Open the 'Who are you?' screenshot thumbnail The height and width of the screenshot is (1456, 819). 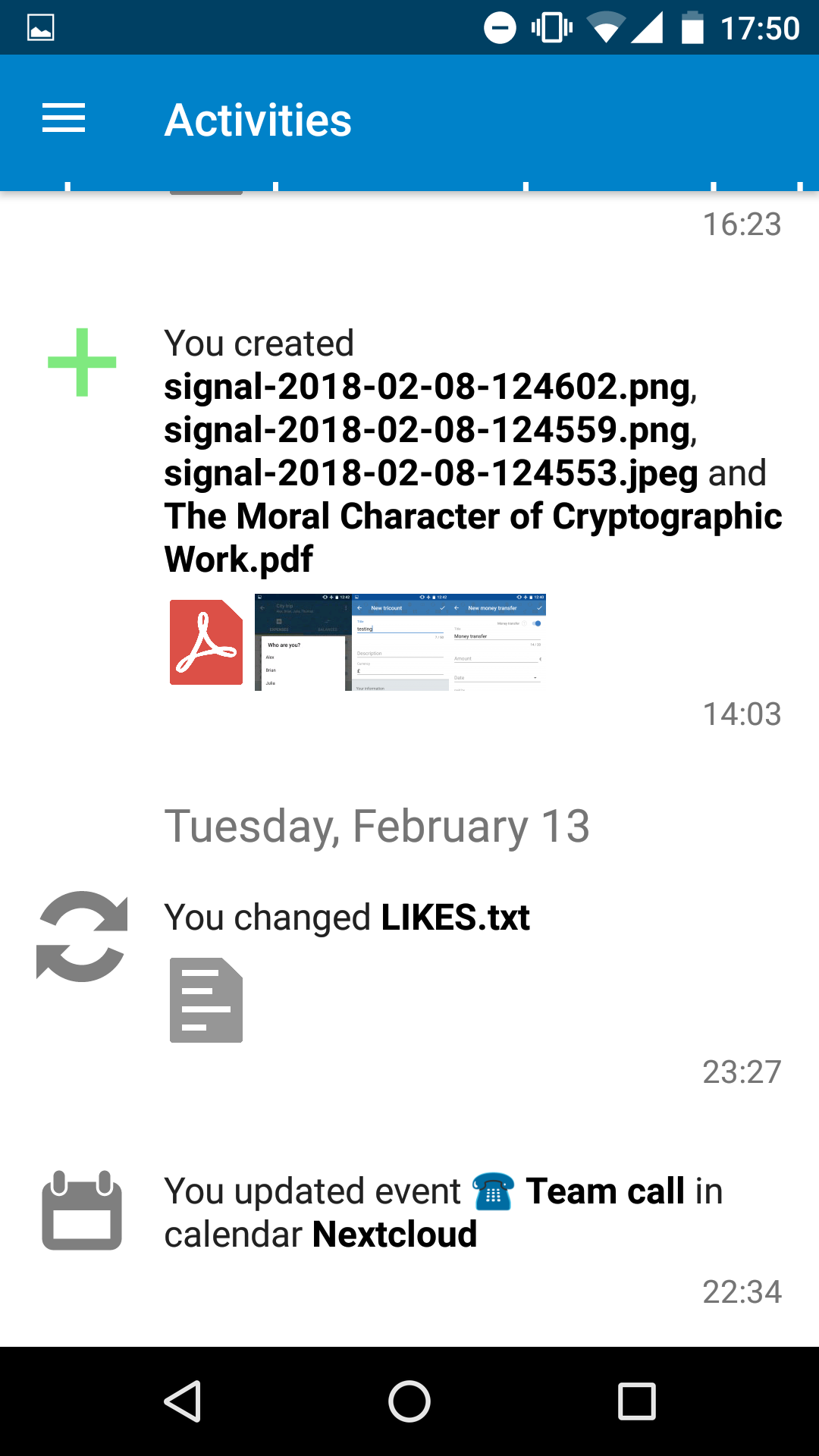[303, 642]
